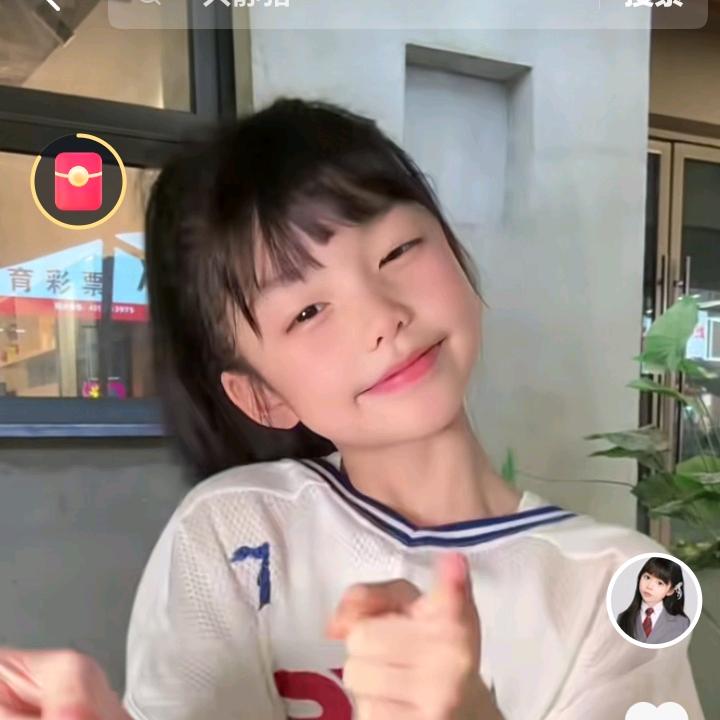Open the red envelope reward icon

click(x=79, y=181)
